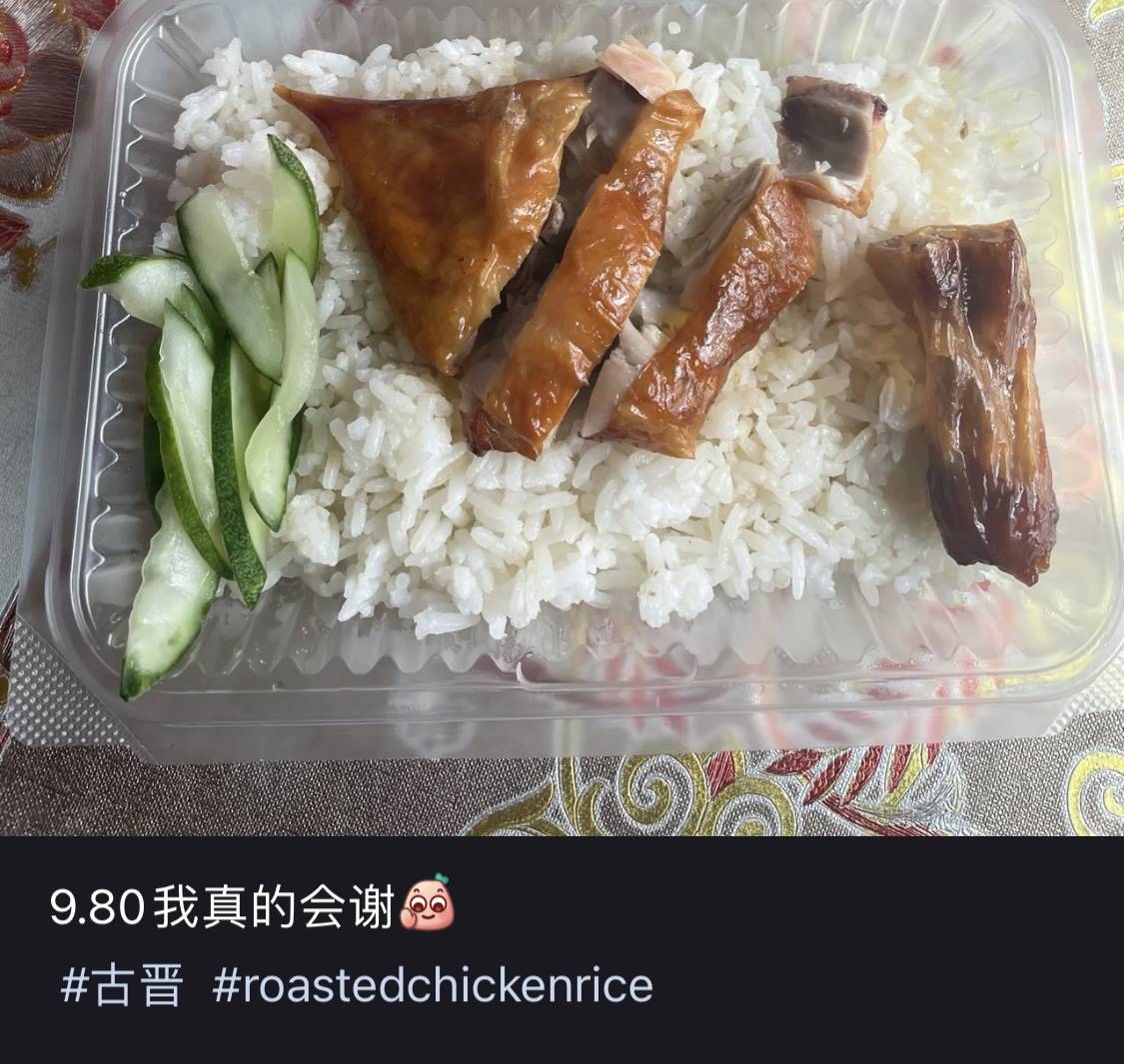This screenshot has height=1064, width=1124.
Task: Open the #roastedchickenrice hashtag
Action: [x=433, y=985]
